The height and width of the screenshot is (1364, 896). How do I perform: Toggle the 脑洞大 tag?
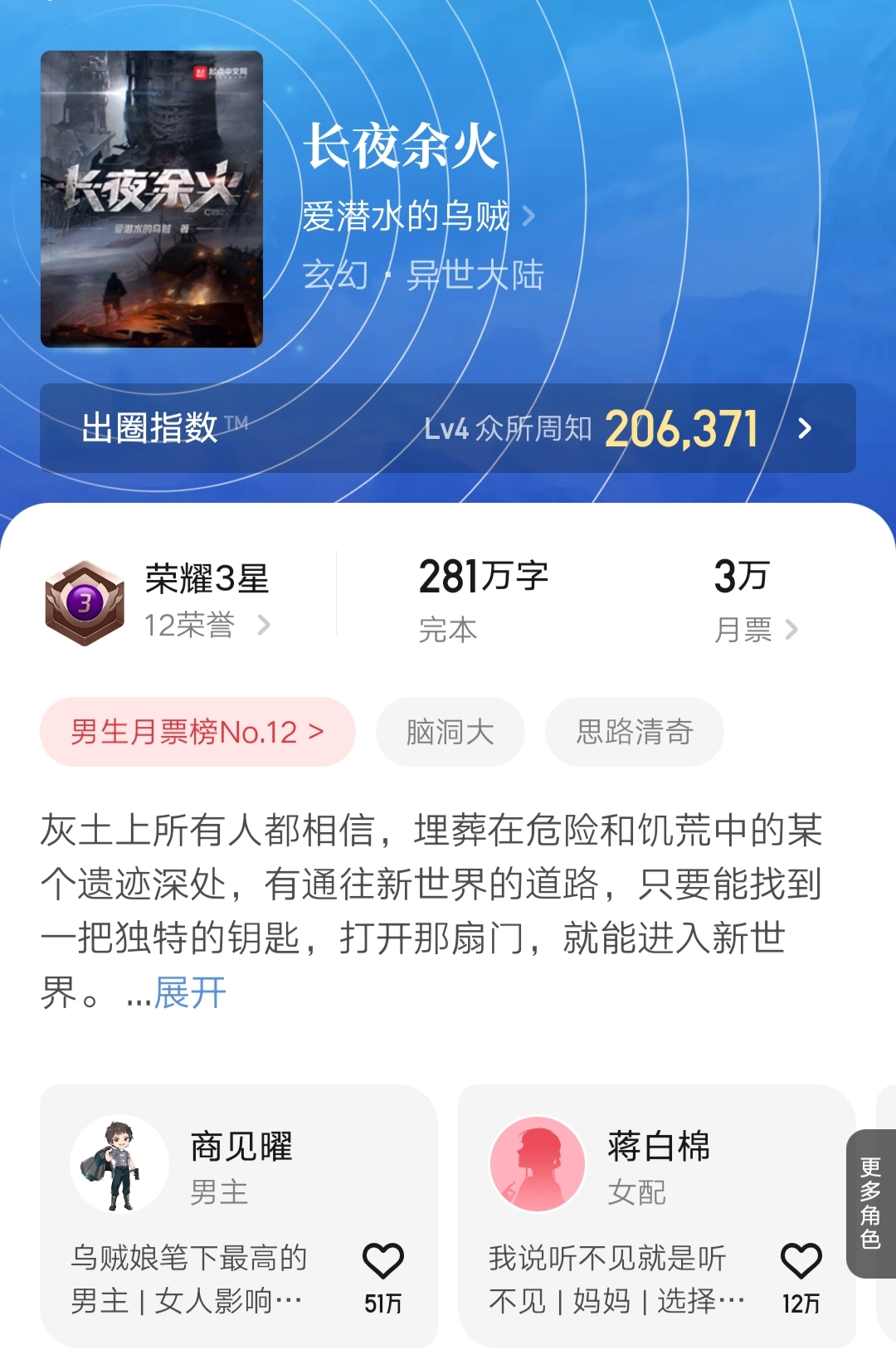click(x=449, y=732)
